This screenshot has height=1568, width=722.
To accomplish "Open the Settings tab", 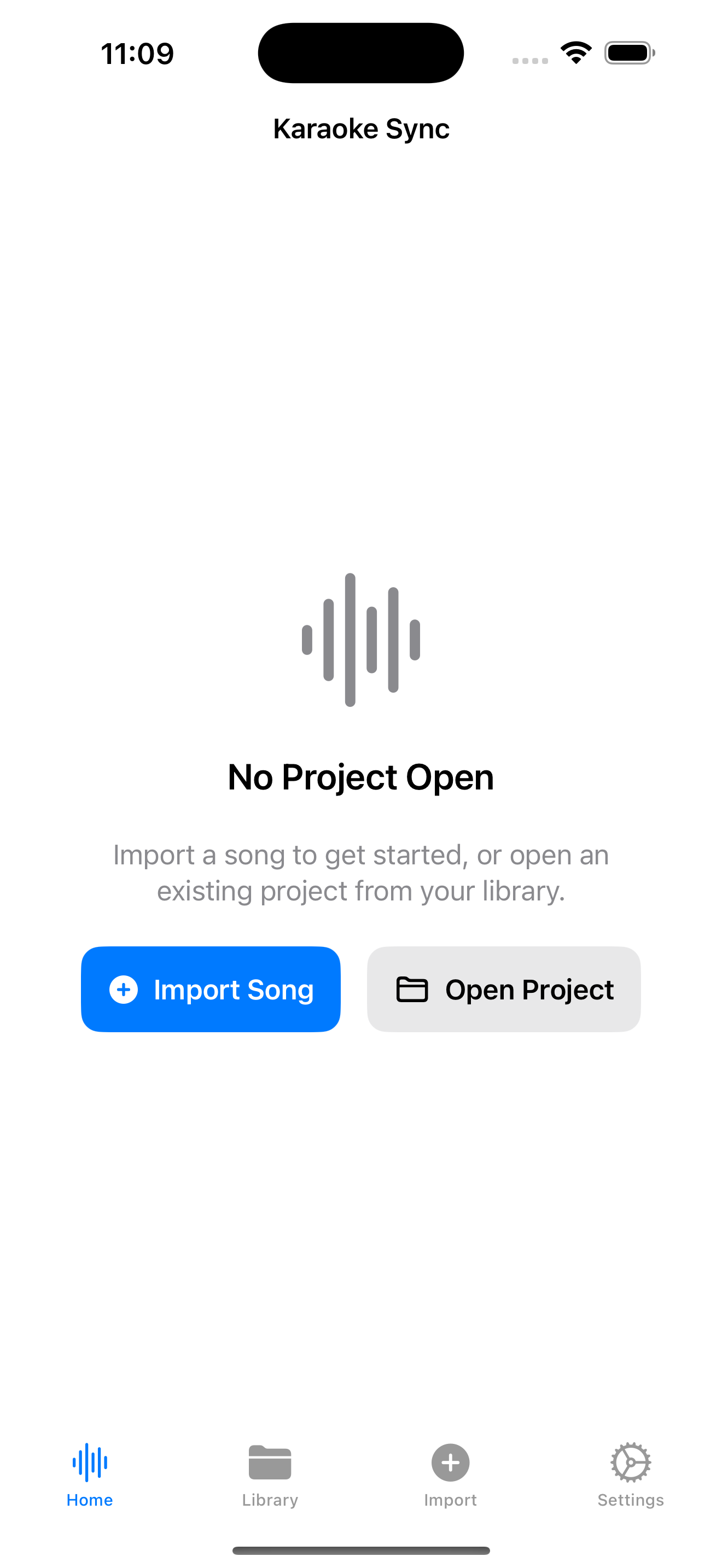I will tap(631, 1473).
